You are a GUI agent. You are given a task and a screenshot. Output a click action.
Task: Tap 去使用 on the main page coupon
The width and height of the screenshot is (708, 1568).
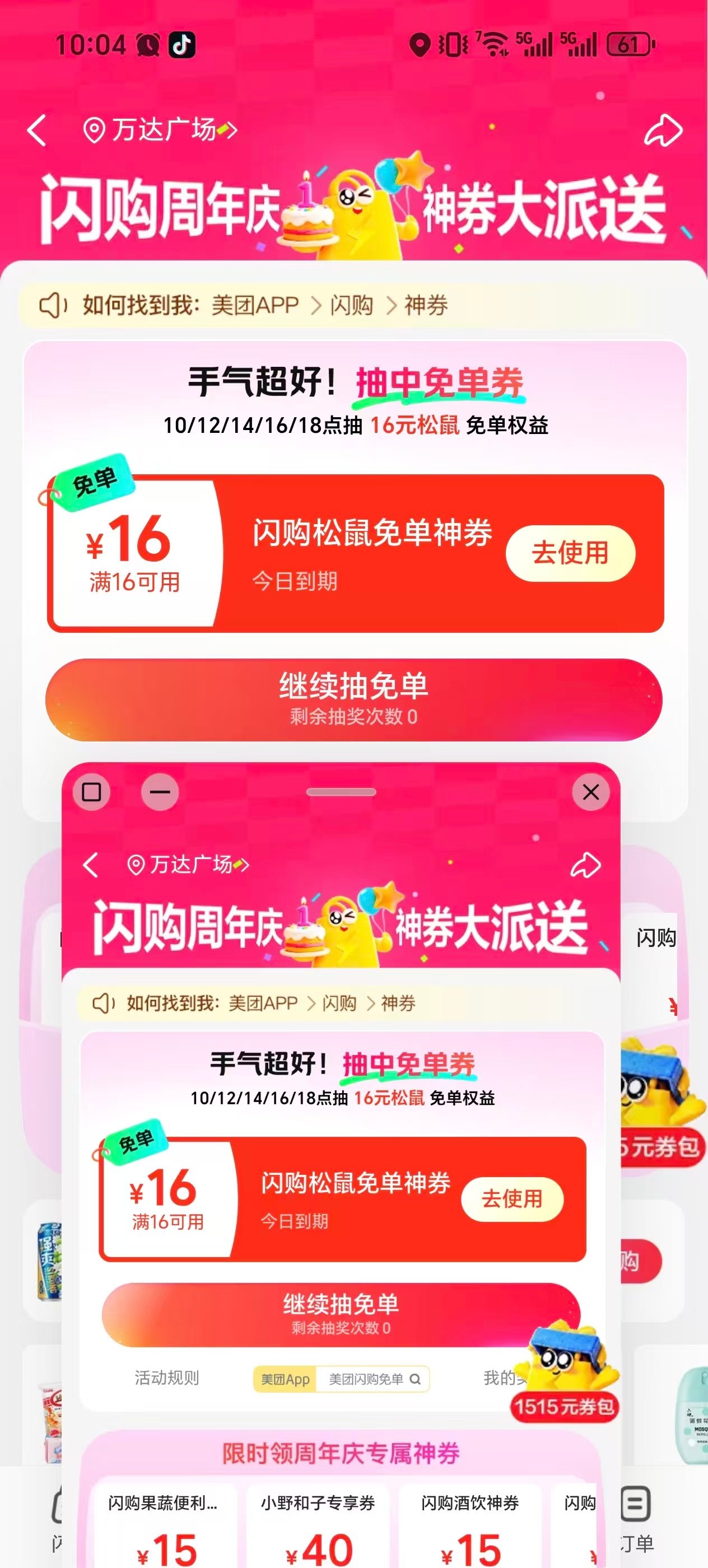tap(570, 553)
